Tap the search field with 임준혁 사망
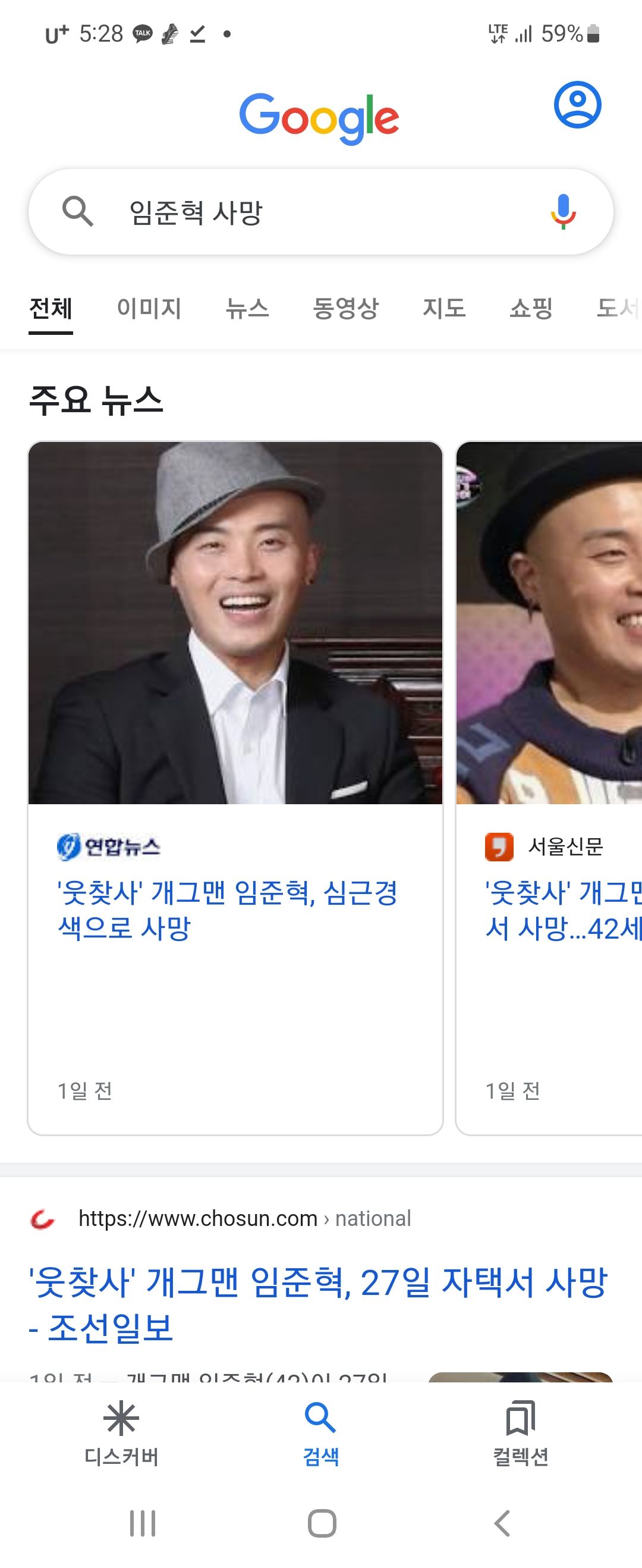642x1568 pixels. coord(304,212)
